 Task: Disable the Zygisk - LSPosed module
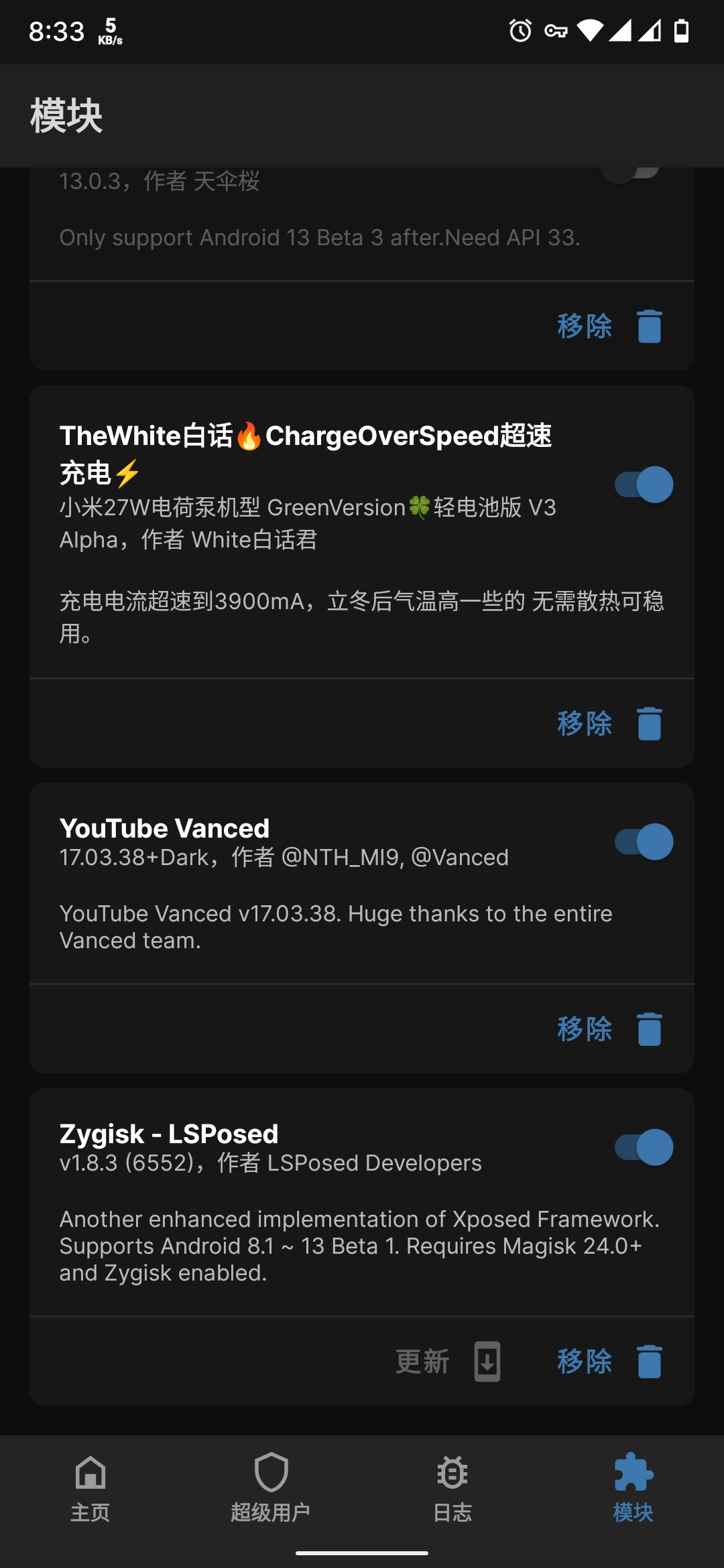640,1147
